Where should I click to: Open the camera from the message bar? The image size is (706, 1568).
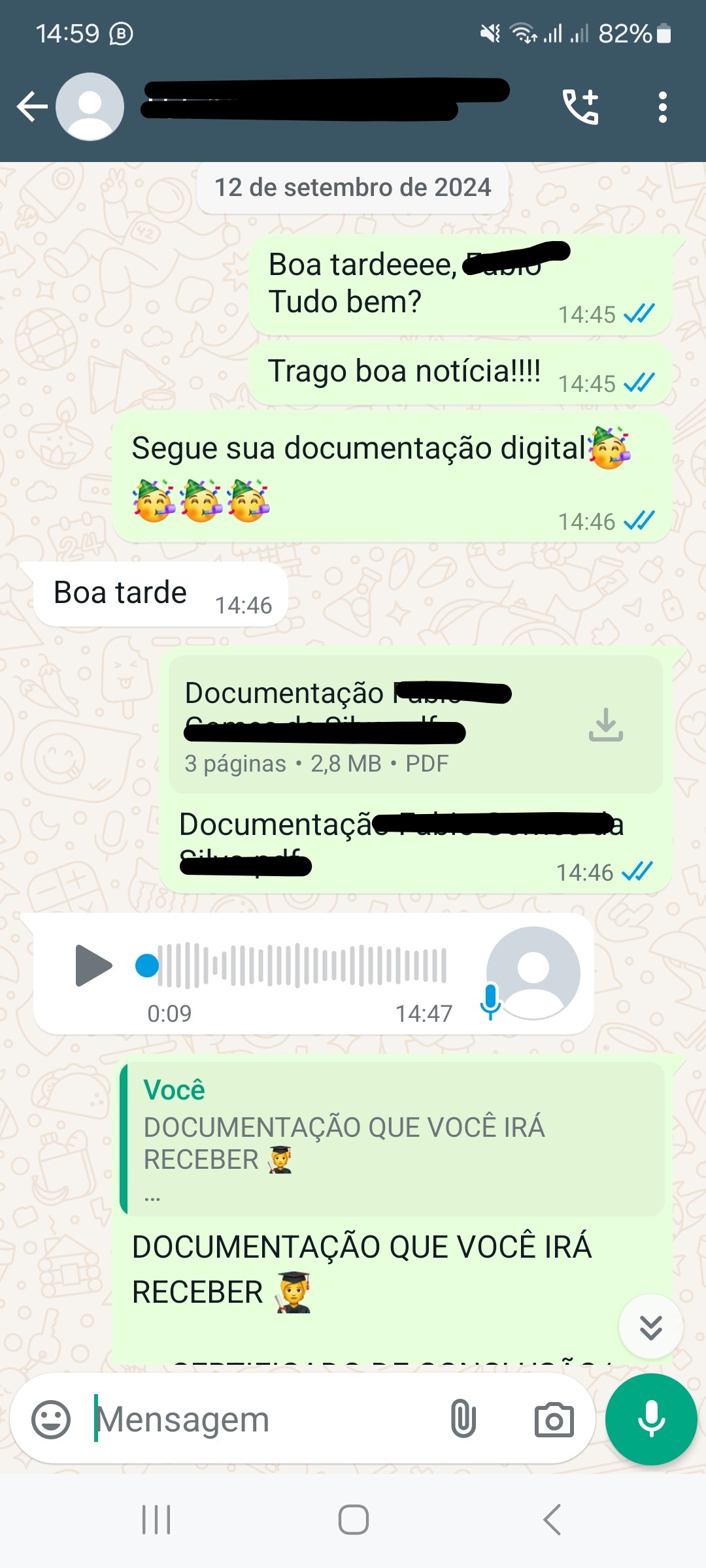click(554, 1420)
